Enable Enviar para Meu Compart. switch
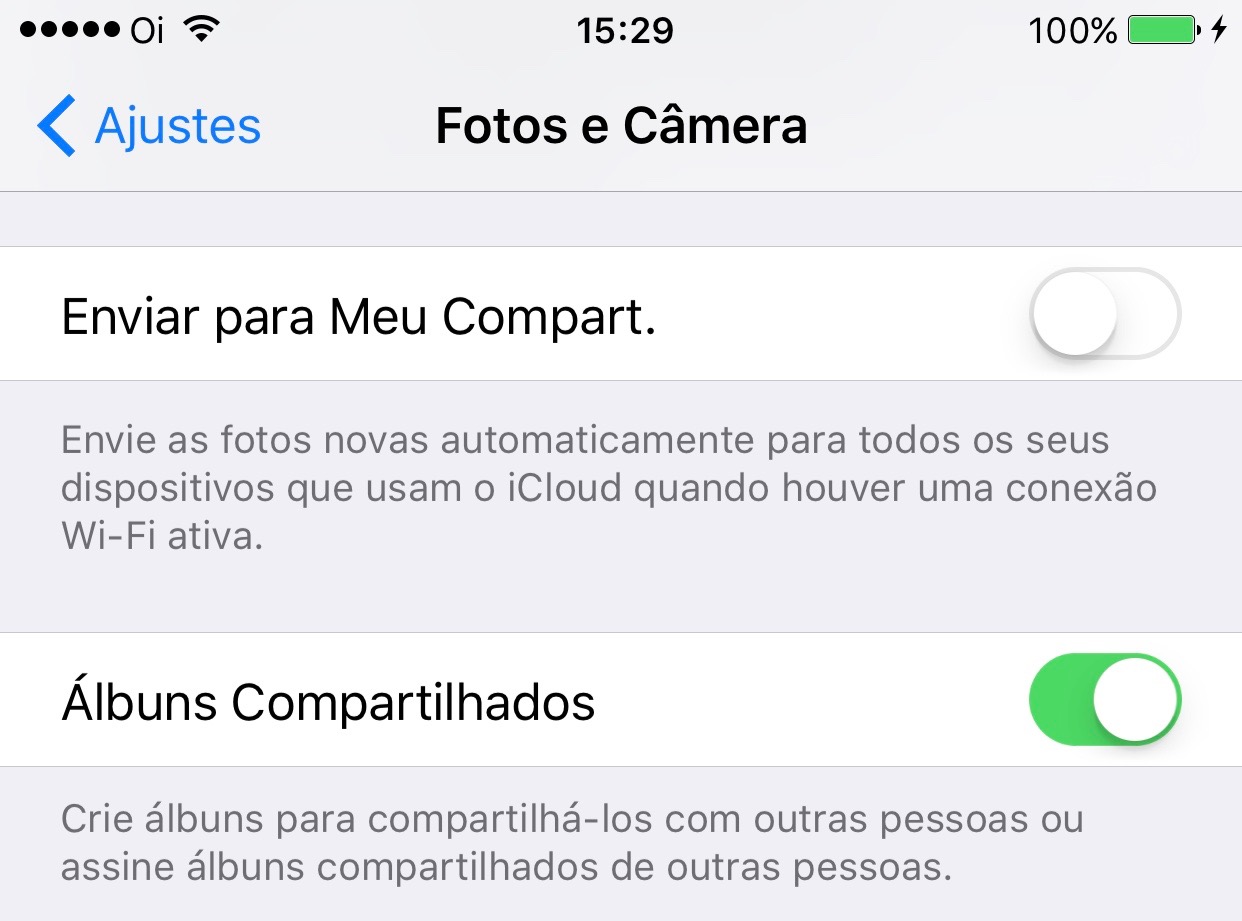 coord(1104,313)
